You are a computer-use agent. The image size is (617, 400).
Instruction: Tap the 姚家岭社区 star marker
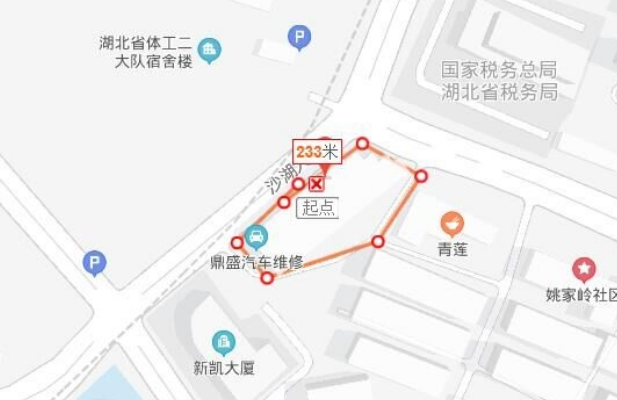tap(584, 268)
